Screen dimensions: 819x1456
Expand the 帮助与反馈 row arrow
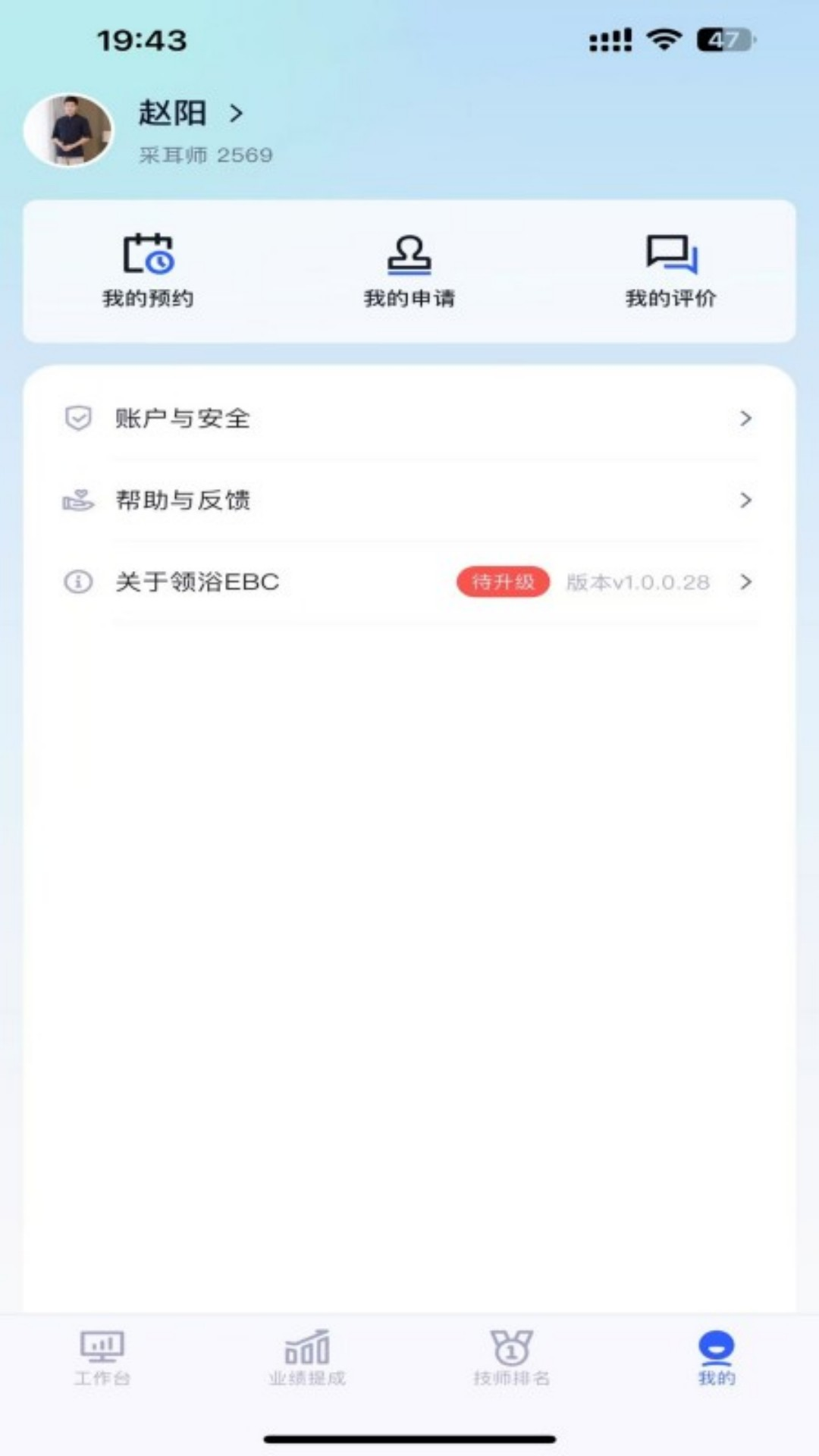[746, 500]
